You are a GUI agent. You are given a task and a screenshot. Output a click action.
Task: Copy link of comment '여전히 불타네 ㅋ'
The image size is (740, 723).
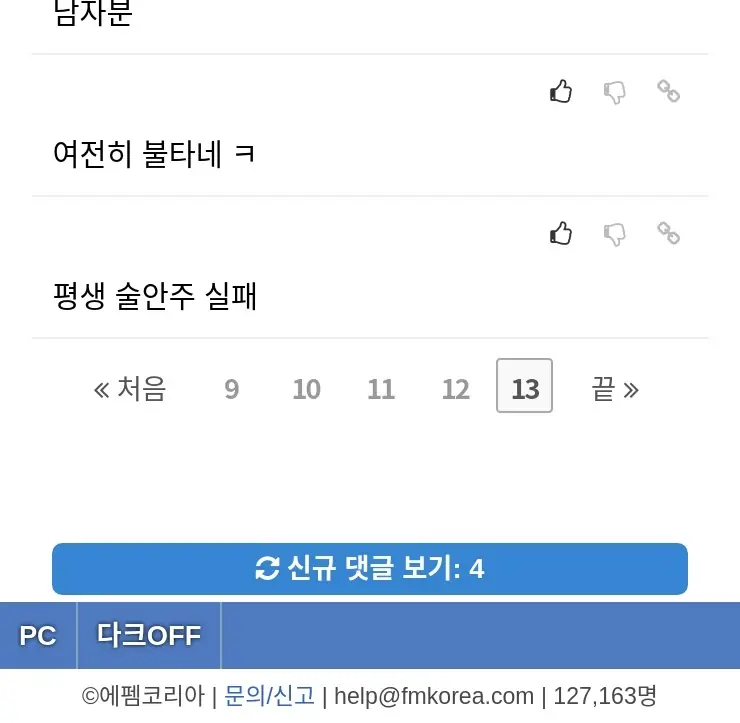pyautogui.click(x=668, y=92)
